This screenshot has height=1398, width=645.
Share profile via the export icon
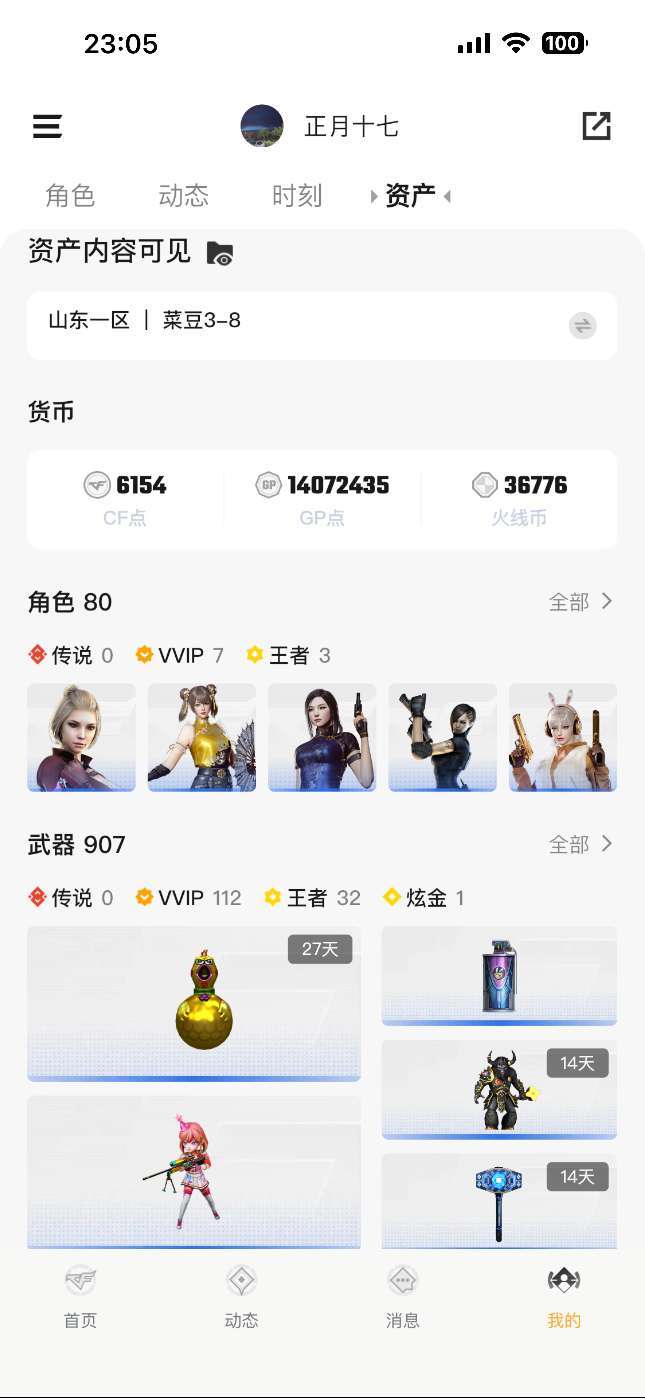point(596,126)
